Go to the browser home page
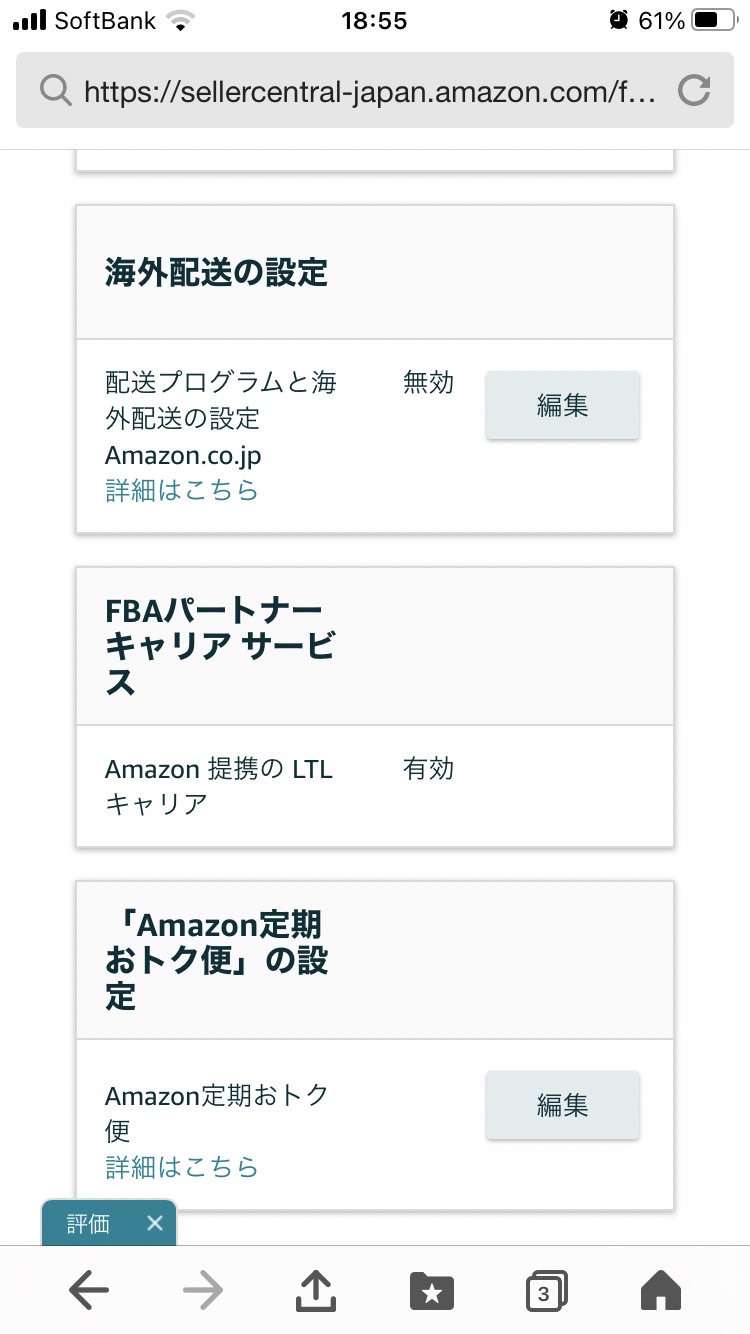The width and height of the screenshot is (750, 1334). (660, 1291)
